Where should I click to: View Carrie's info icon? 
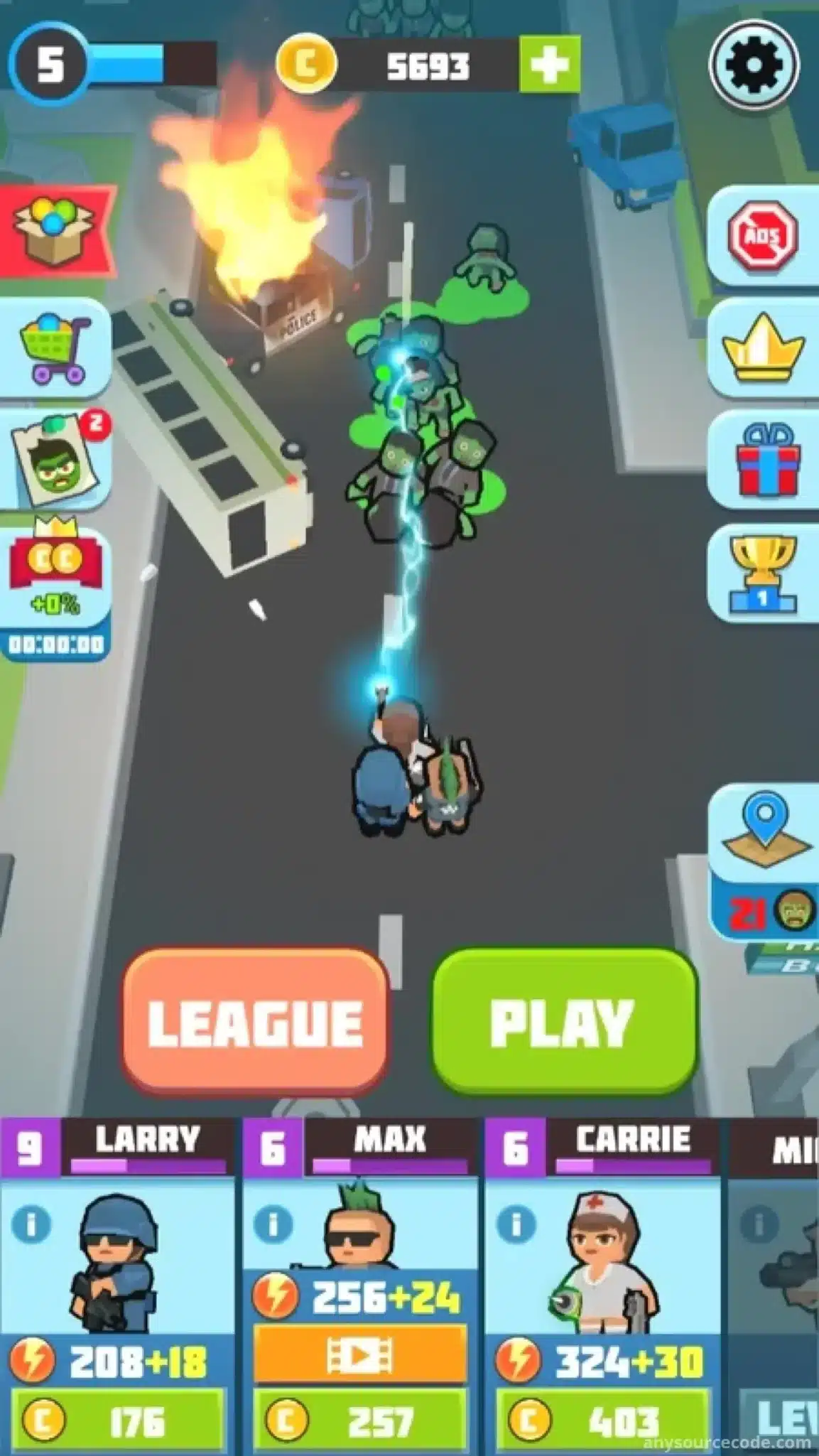(x=516, y=1224)
